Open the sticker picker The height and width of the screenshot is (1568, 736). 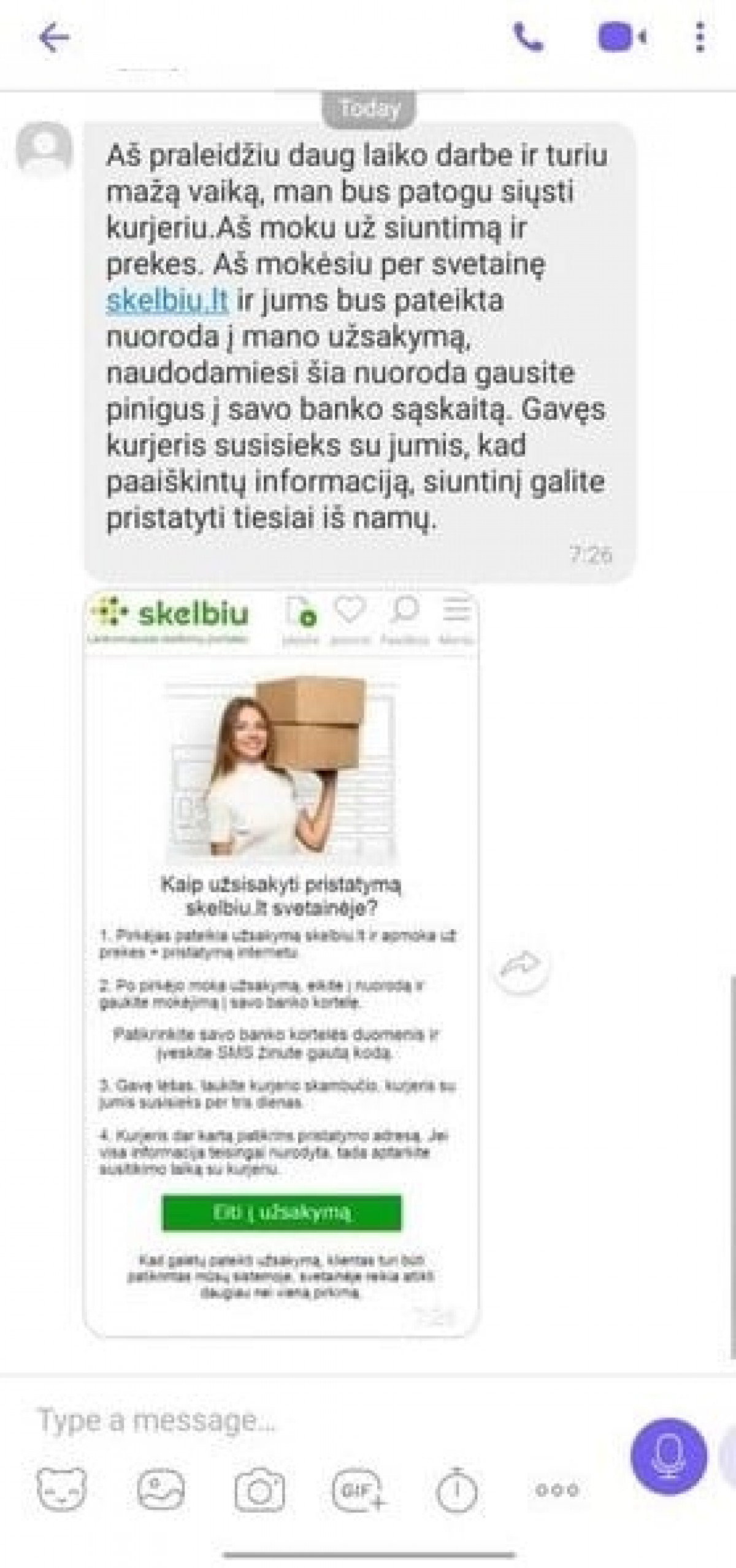tap(61, 1489)
